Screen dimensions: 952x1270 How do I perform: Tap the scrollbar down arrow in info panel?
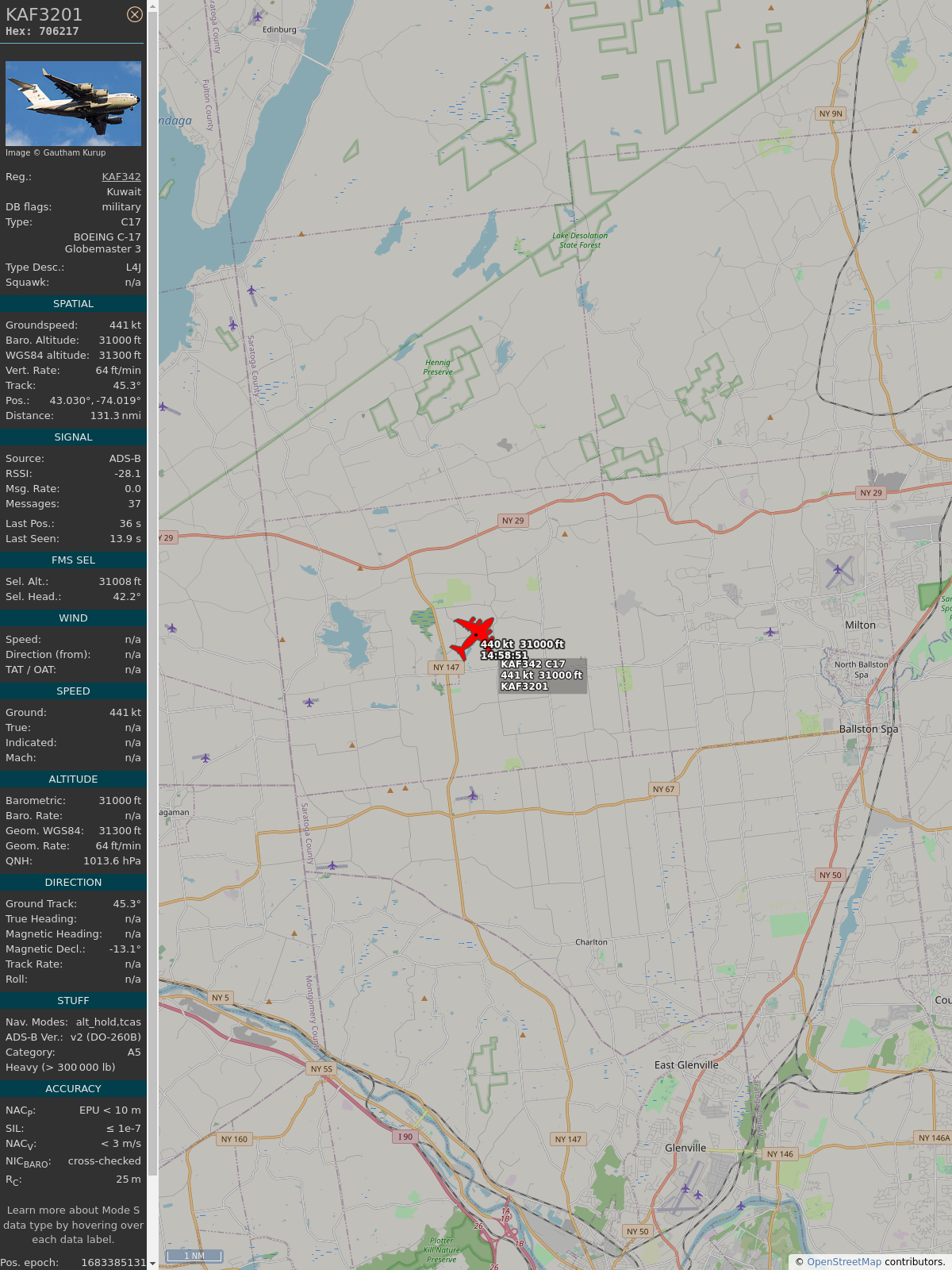(x=152, y=1264)
